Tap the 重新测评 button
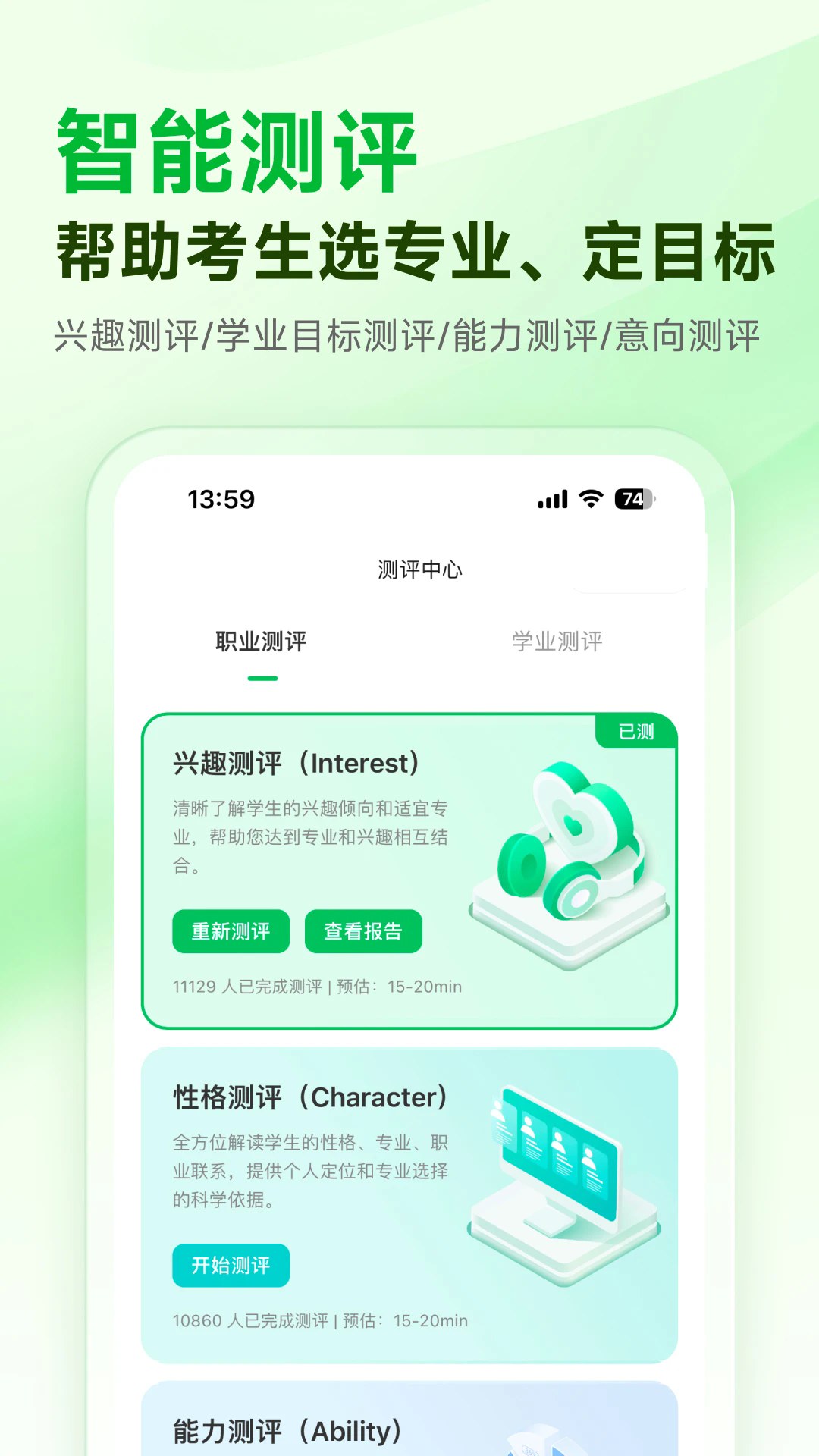 (231, 931)
